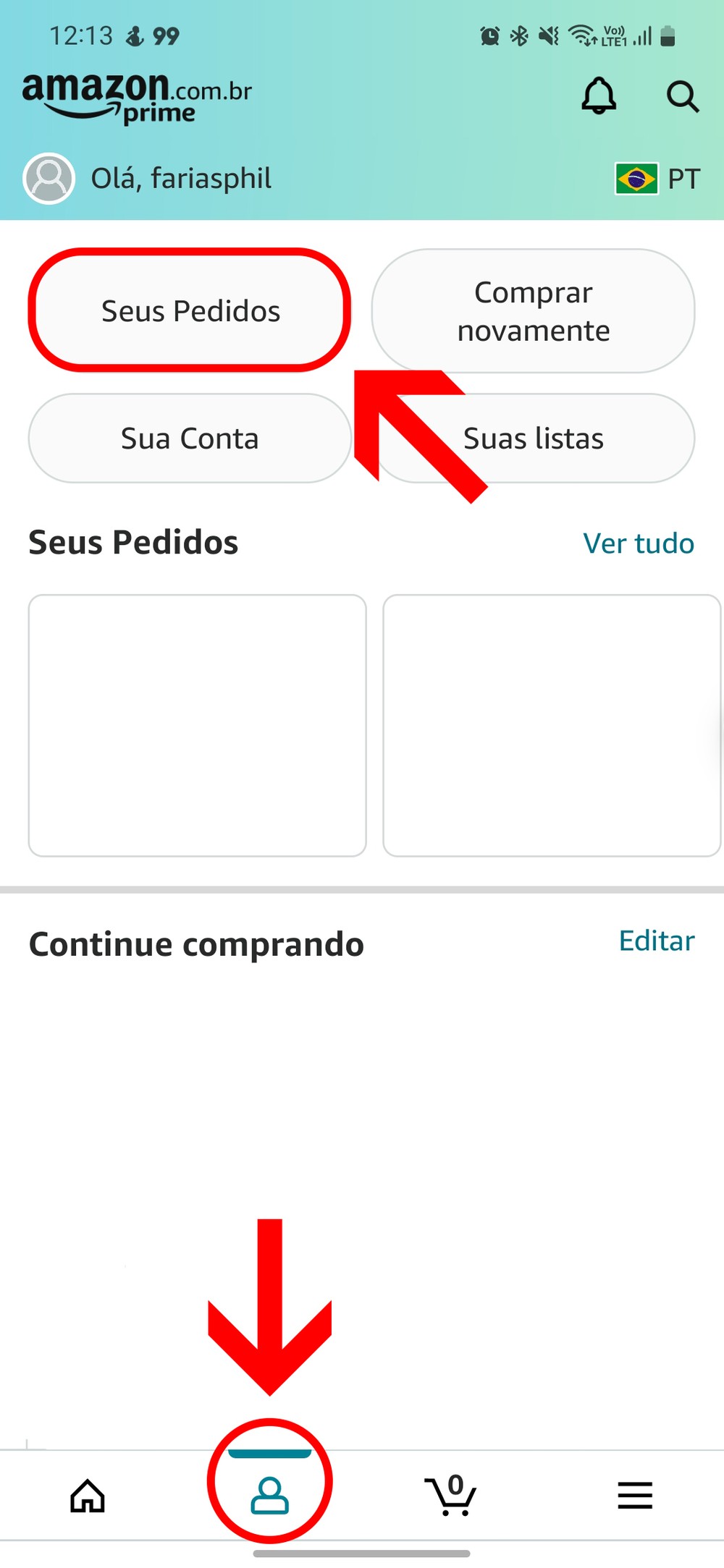Image resolution: width=724 pixels, height=1568 pixels.
Task: Go to Sua Conta
Action: click(190, 438)
